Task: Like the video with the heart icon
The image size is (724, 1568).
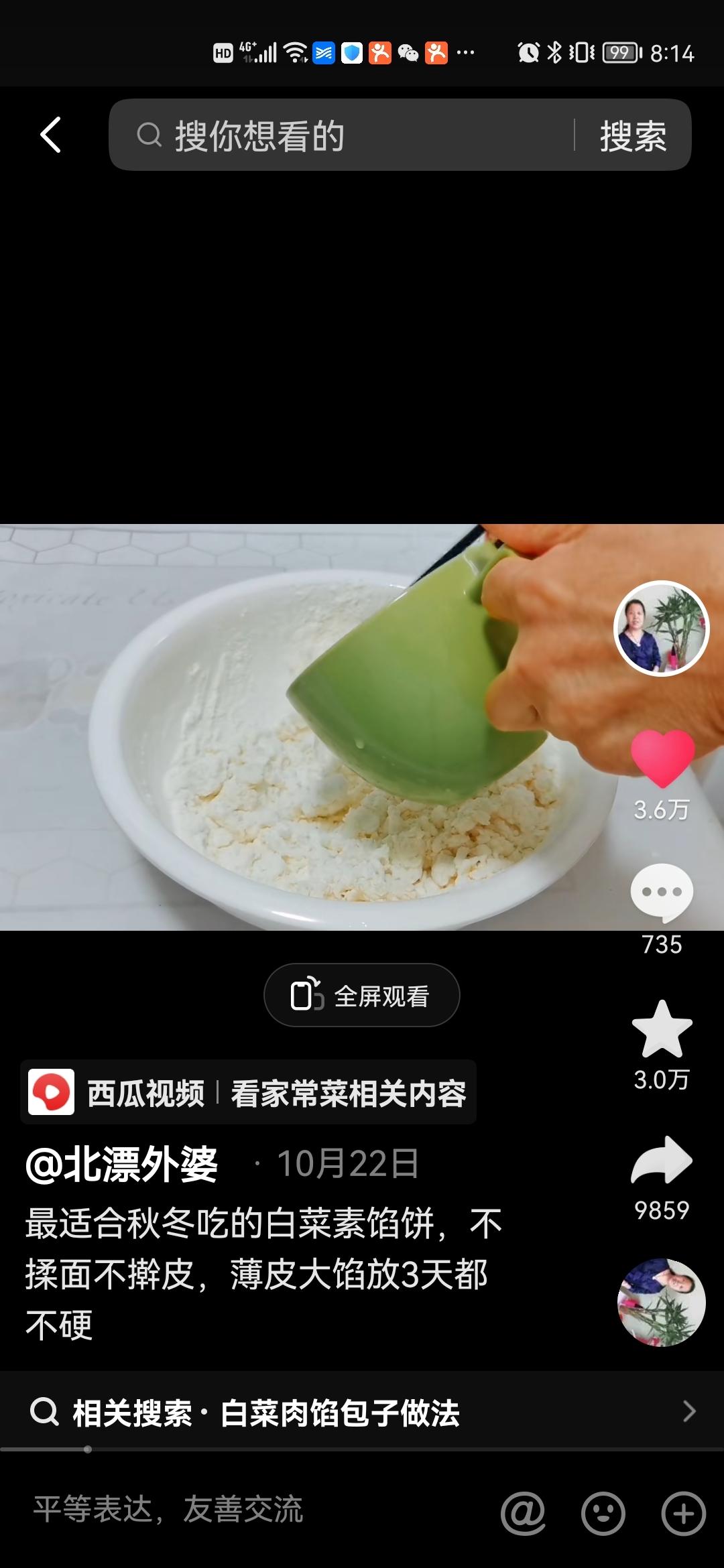Action: click(662, 759)
